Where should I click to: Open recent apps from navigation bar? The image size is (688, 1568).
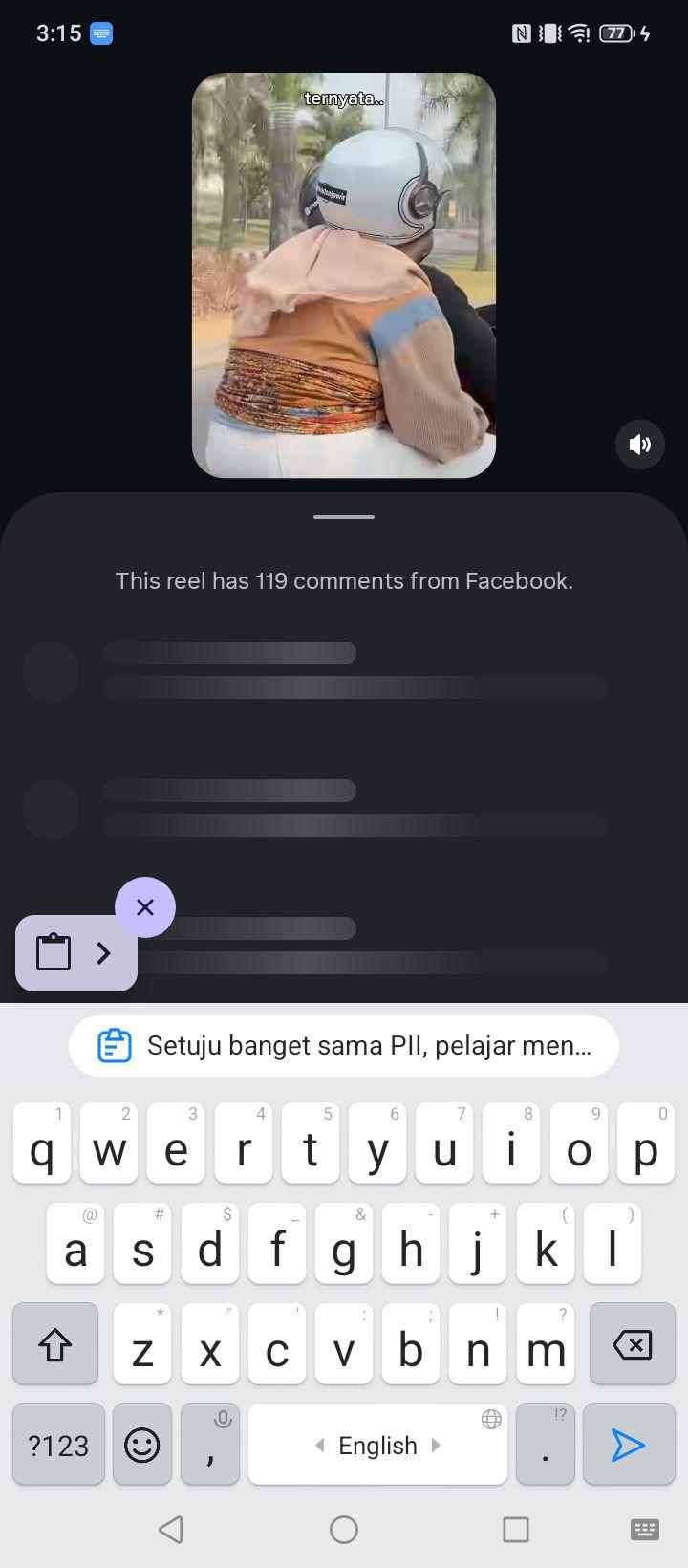tap(516, 1530)
